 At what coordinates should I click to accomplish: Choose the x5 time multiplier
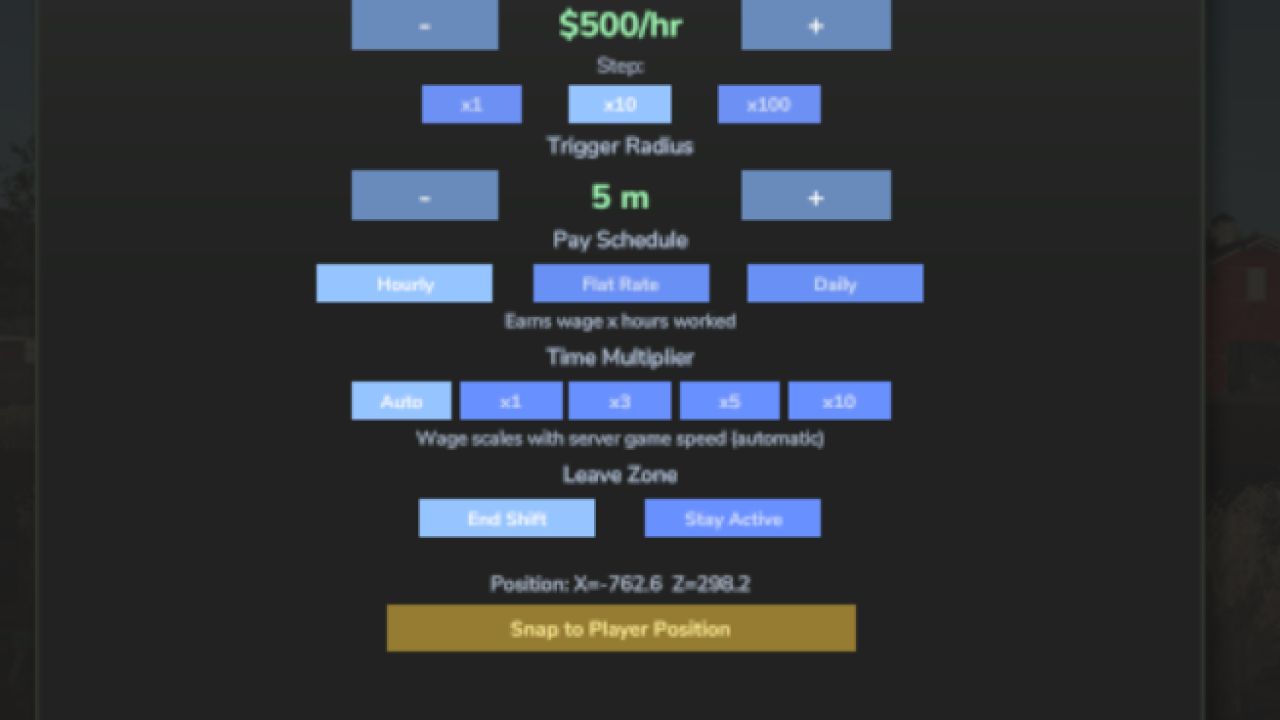point(729,401)
